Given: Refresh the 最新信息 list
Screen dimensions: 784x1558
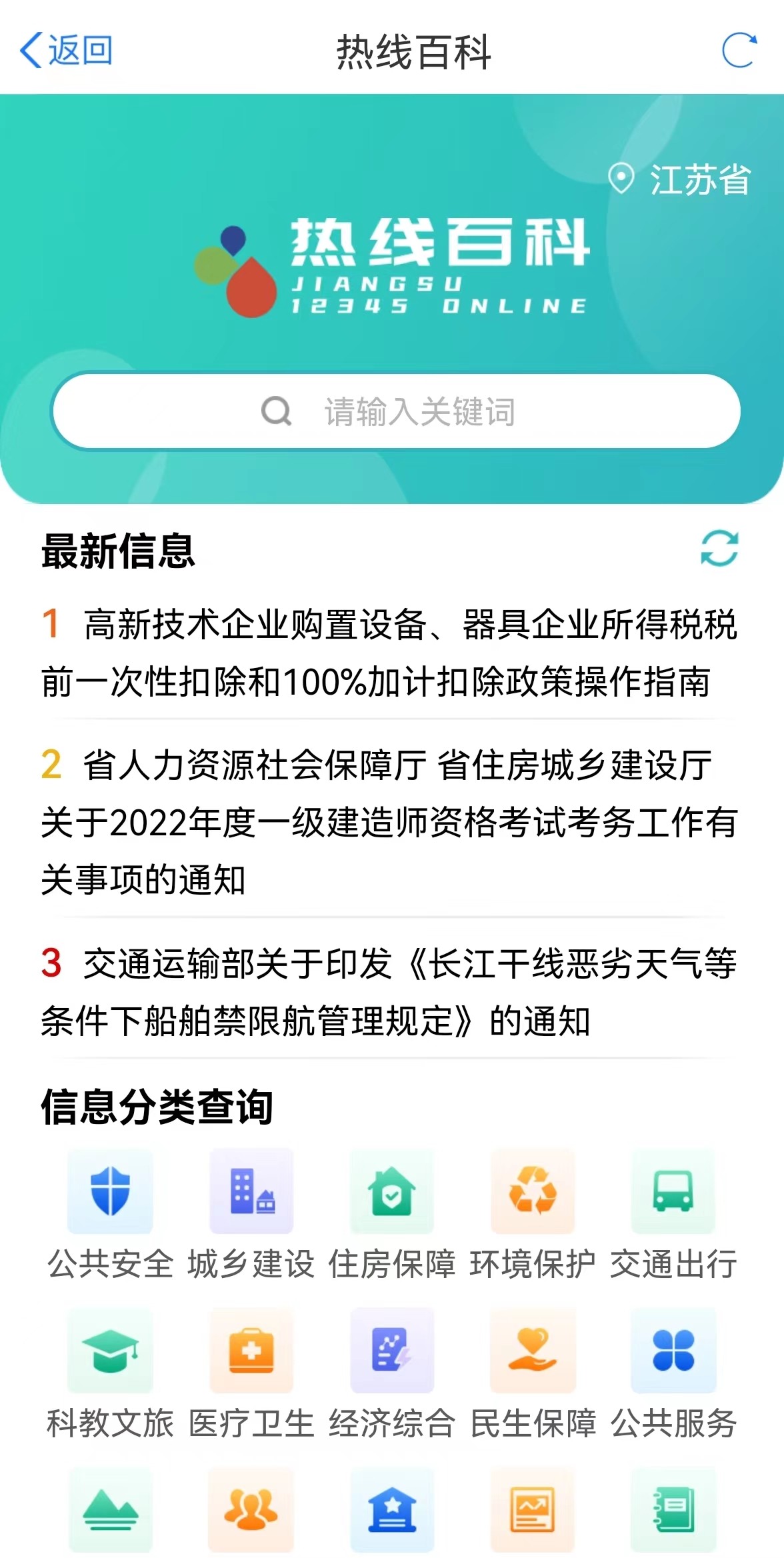Looking at the screenshot, I should [719, 549].
